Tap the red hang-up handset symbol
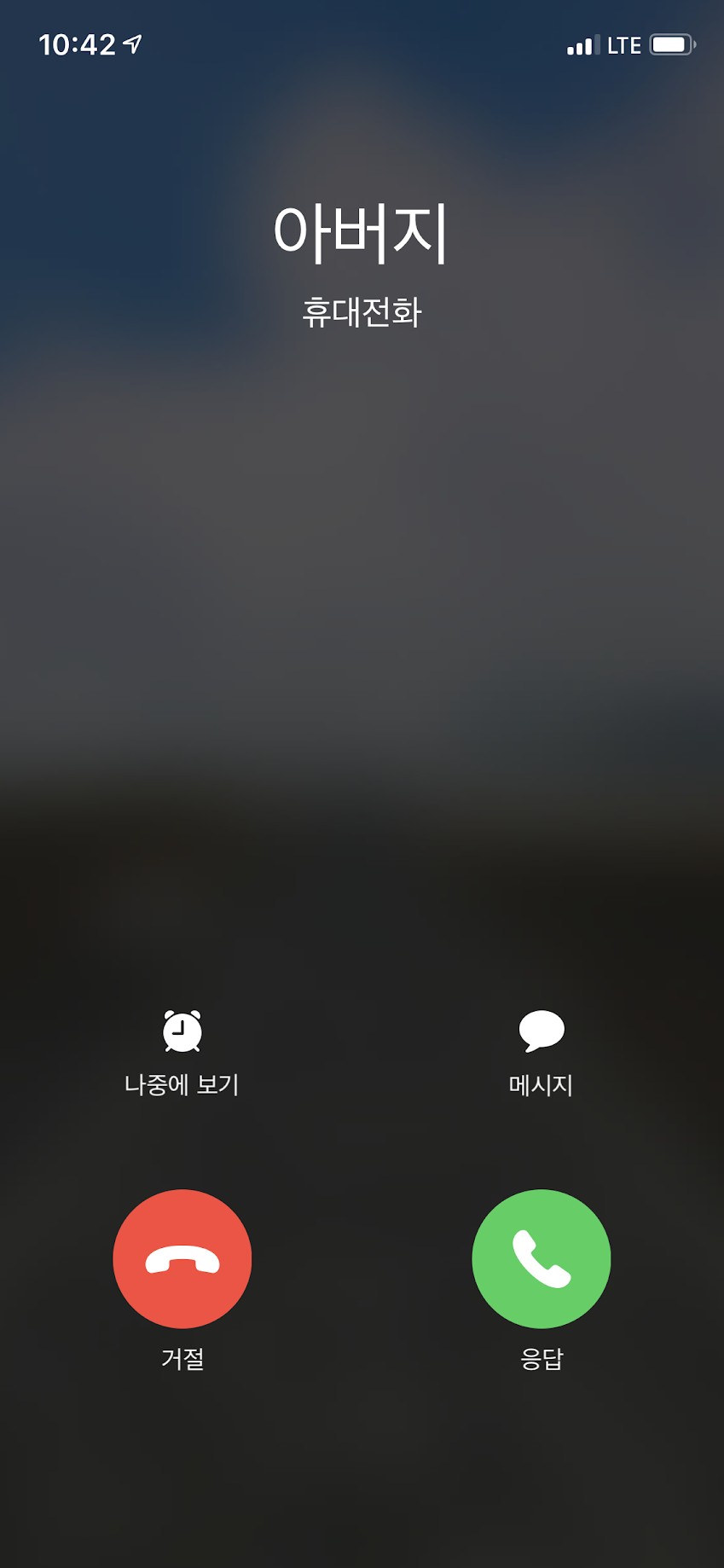724x1568 pixels. [182, 1258]
